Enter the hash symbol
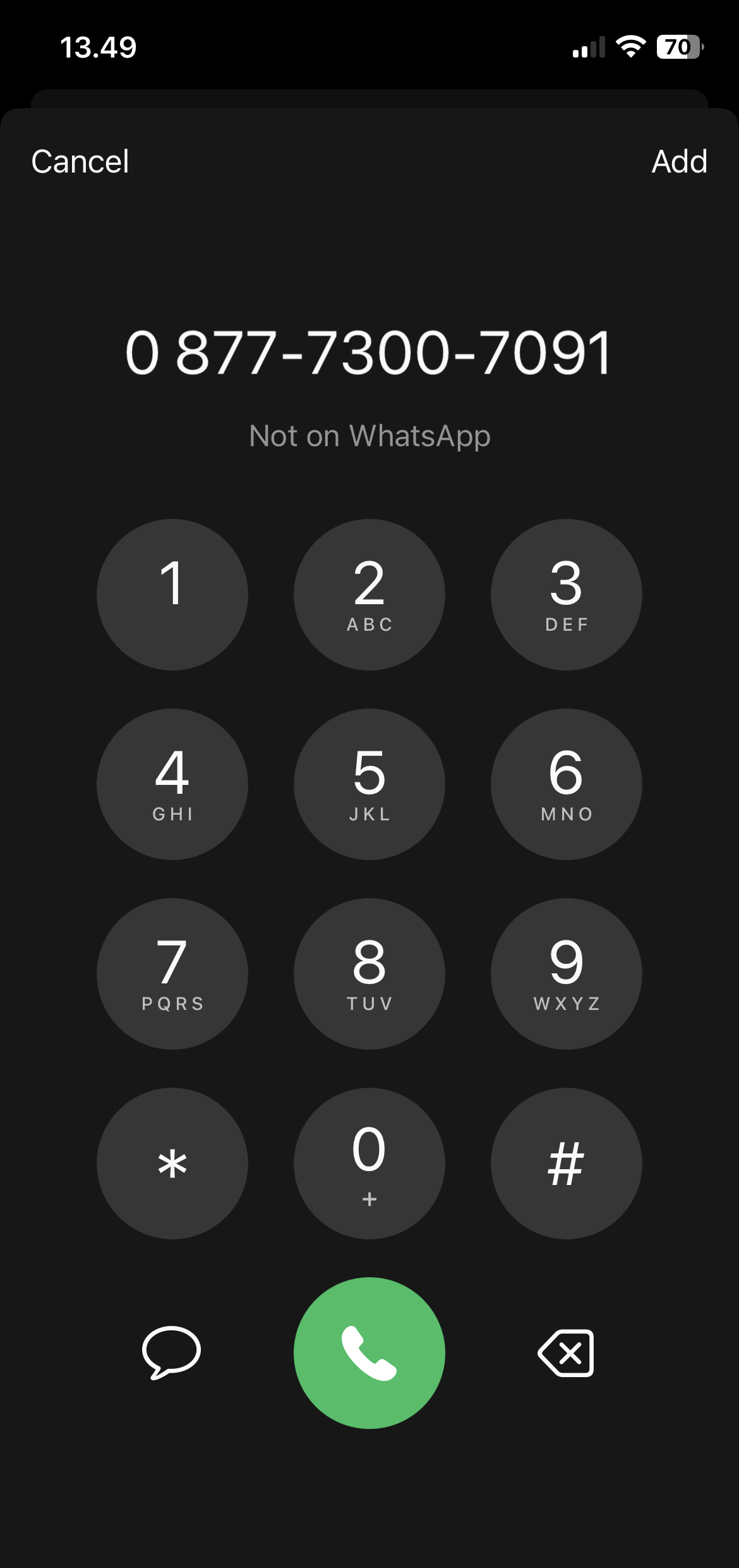The height and width of the screenshot is (1568, 739). click(x=566, y=1163)
